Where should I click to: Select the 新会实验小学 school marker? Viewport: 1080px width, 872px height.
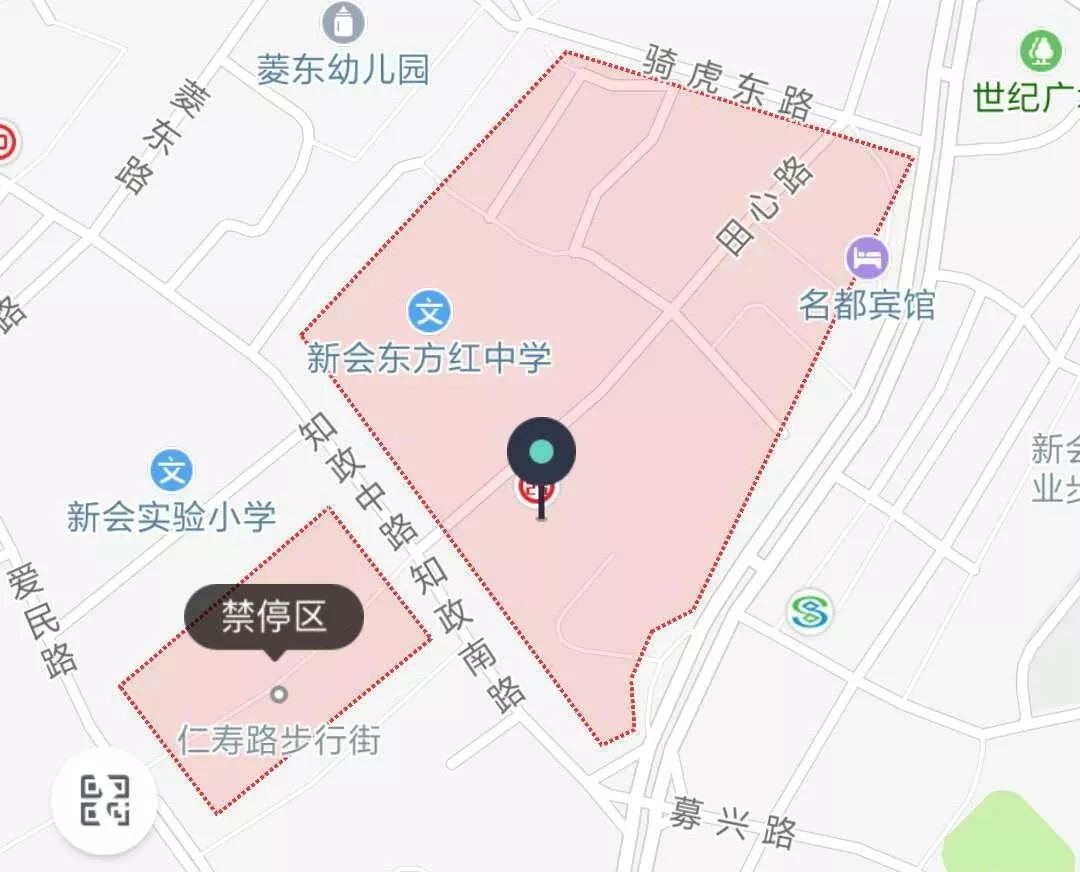tap(172, 470)
